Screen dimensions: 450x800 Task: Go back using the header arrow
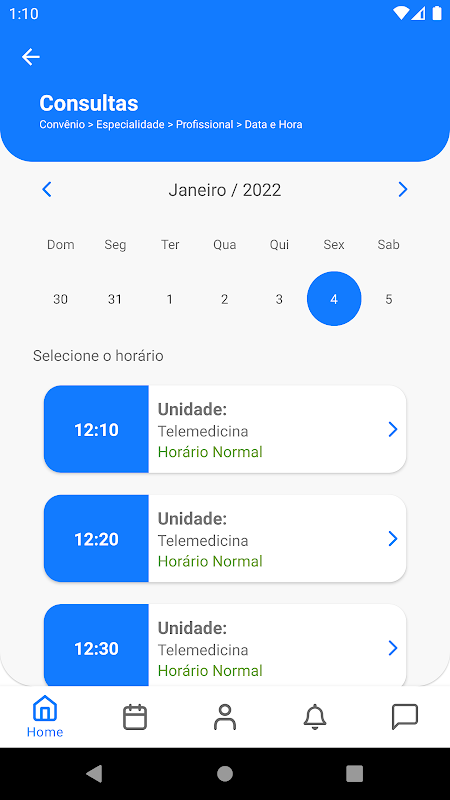pyautogui.click(x=31, y=57)
